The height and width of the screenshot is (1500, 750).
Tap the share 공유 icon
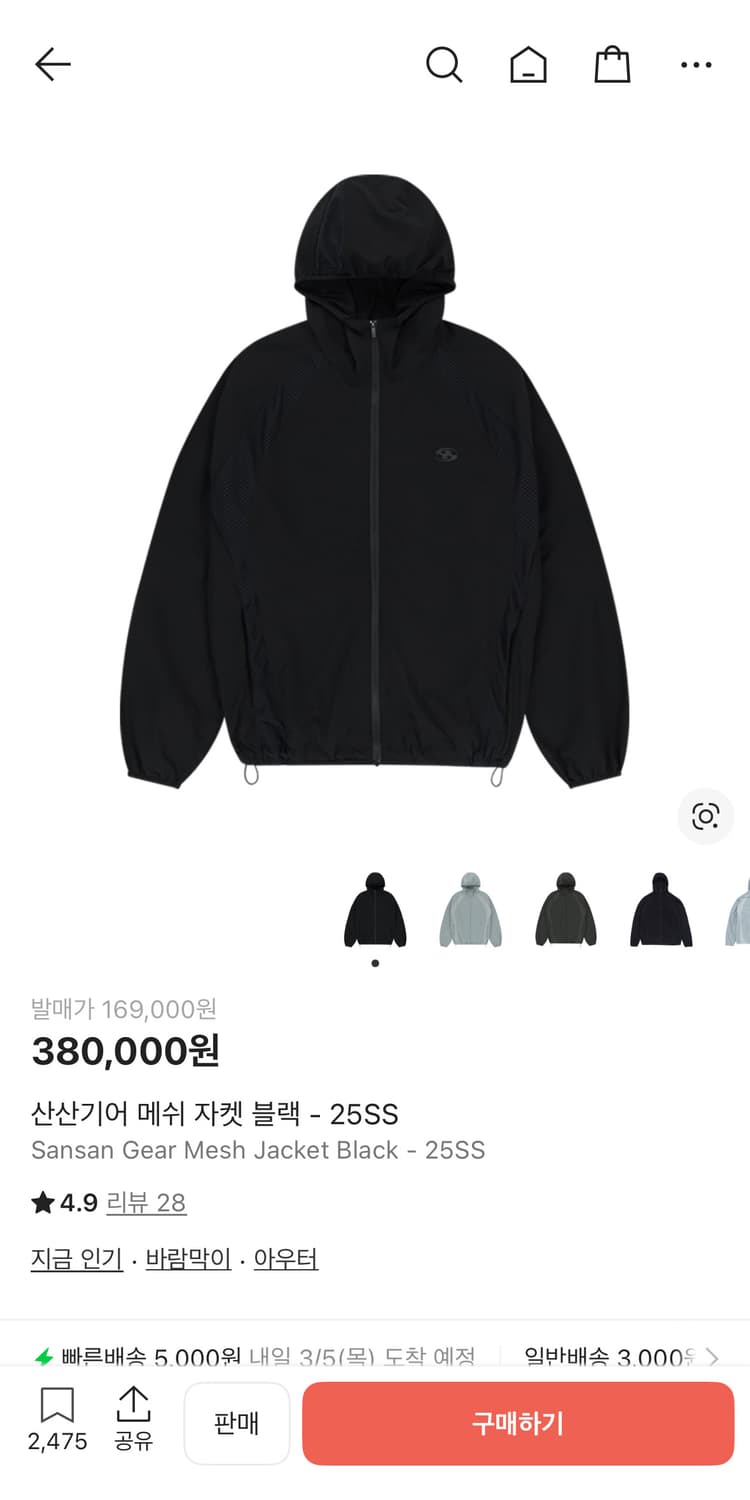133,1422
